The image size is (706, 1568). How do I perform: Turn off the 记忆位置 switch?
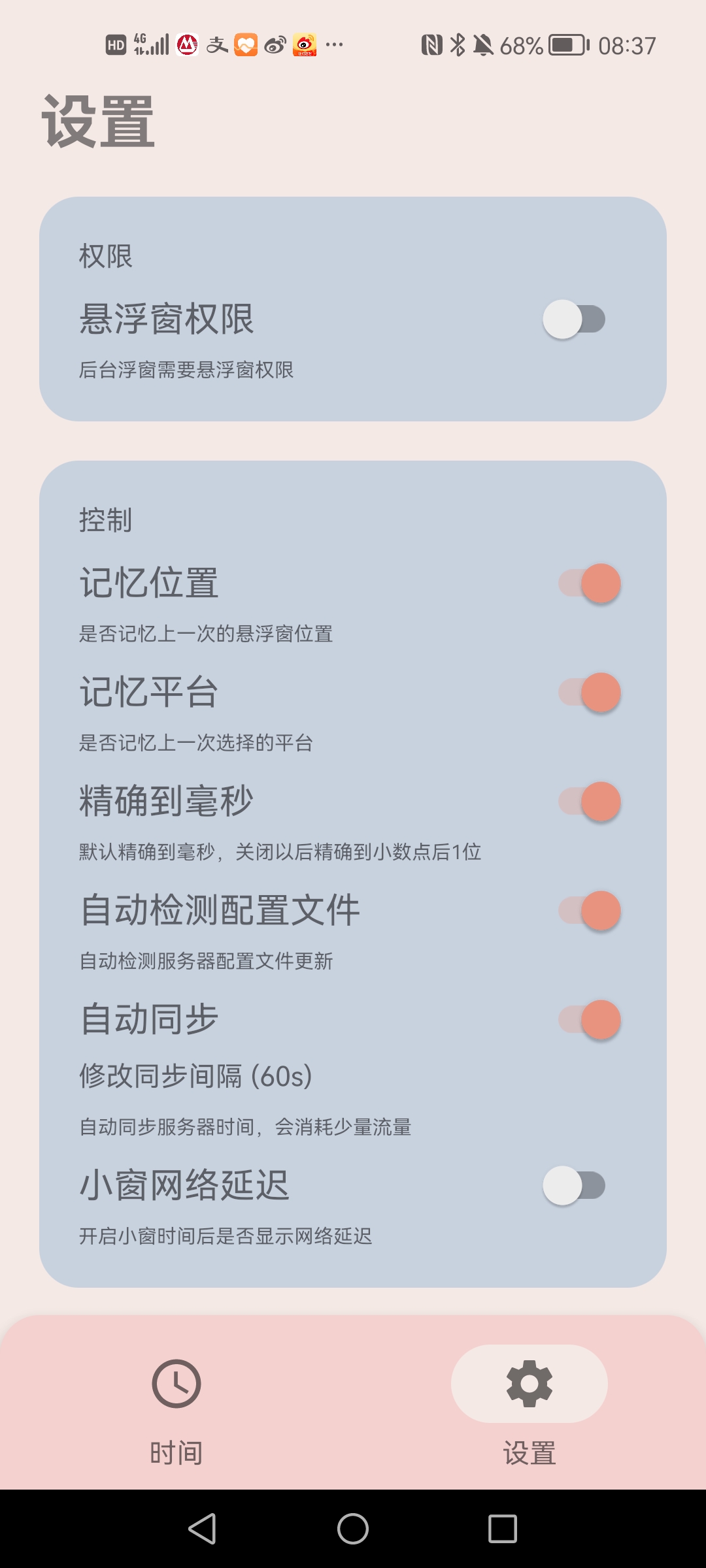point(590,583)
